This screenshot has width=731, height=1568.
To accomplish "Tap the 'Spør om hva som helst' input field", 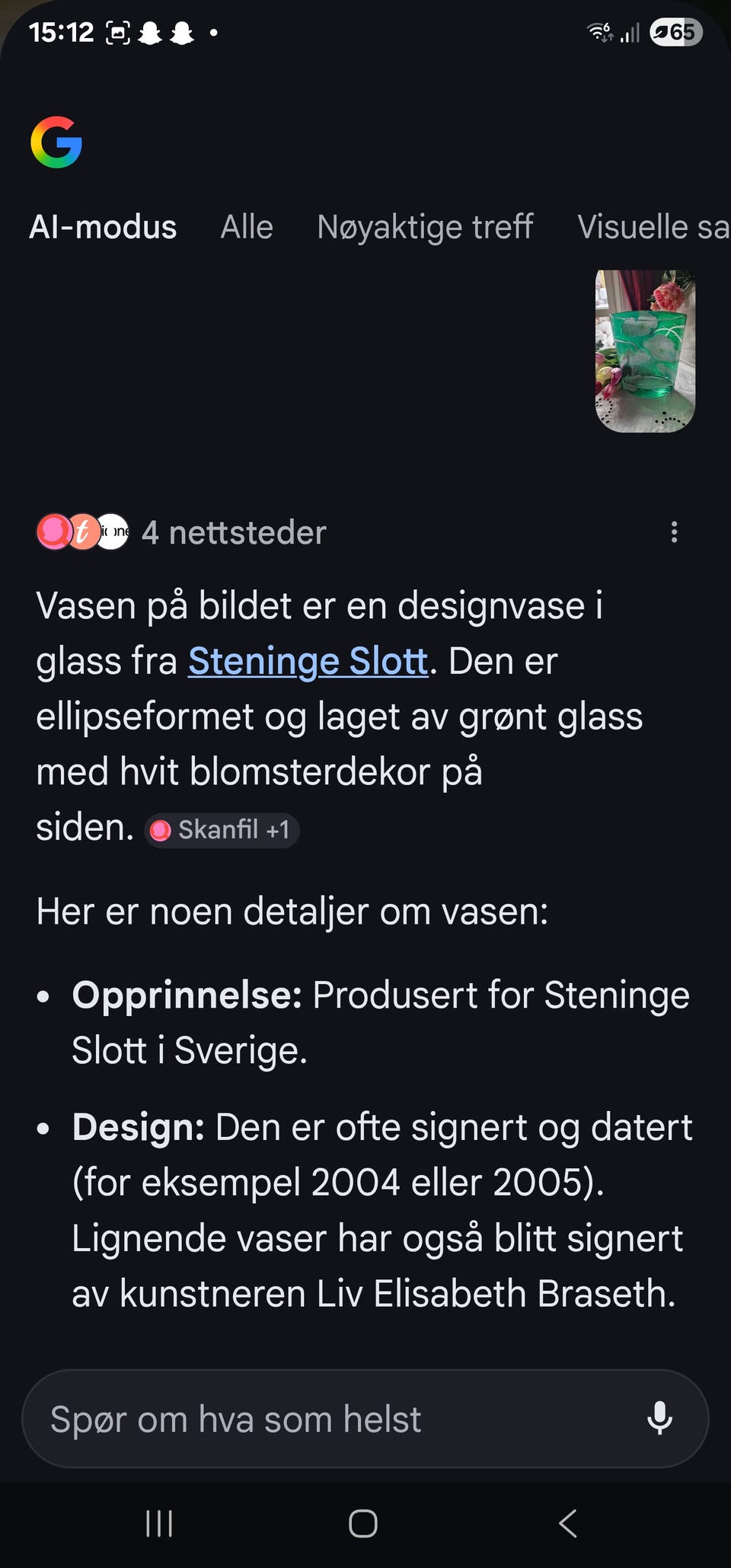I will pyautogui.click(x=305, y=1418).
